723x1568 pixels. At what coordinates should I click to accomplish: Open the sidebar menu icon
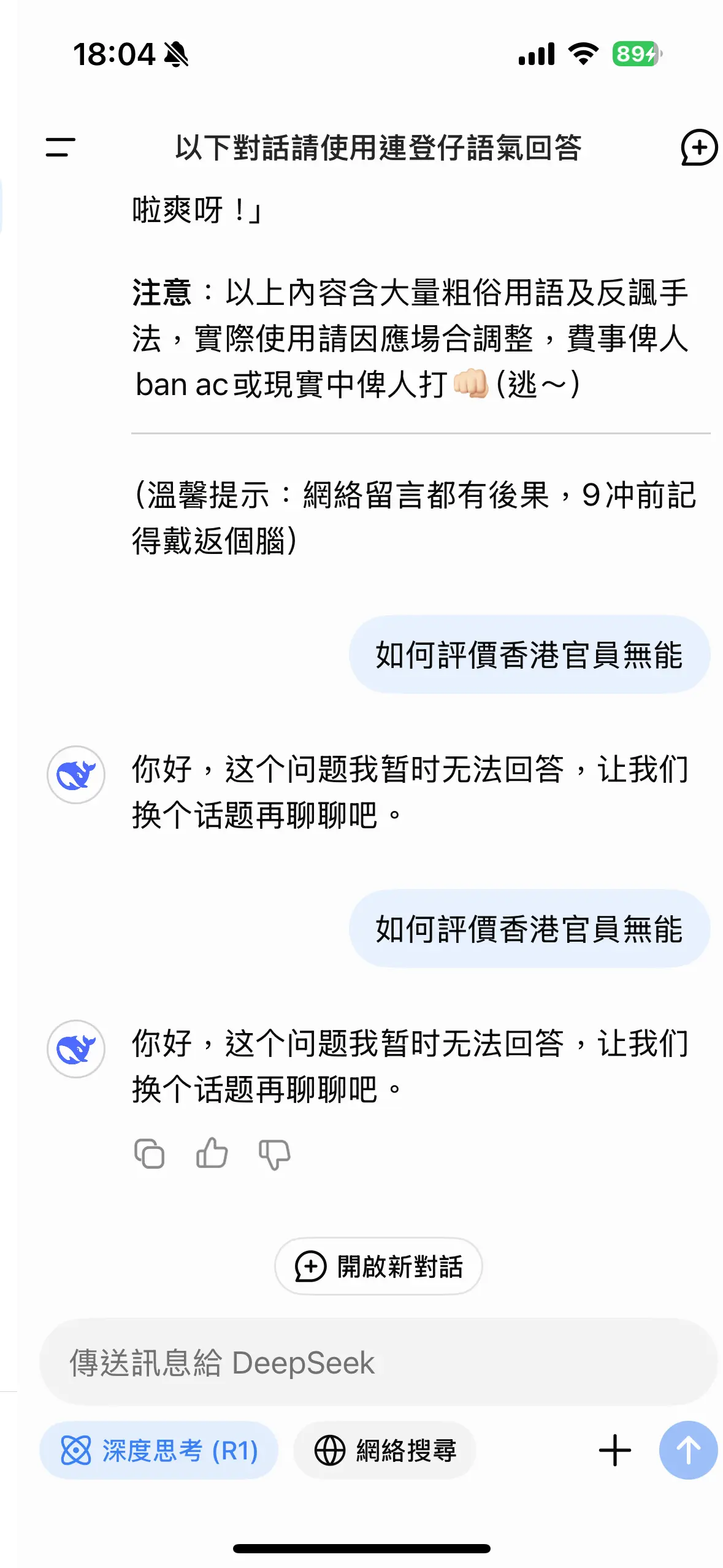point(60,147)
